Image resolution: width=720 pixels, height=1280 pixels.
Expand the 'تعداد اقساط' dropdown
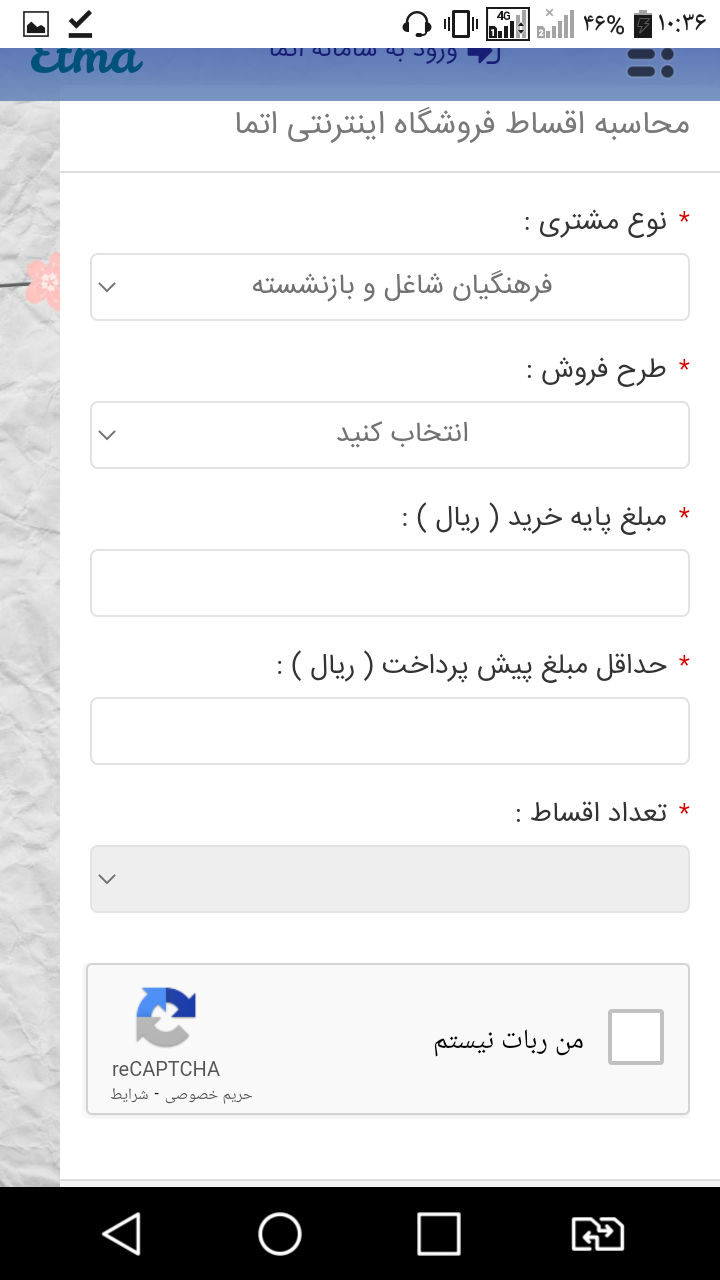(389, 879)
